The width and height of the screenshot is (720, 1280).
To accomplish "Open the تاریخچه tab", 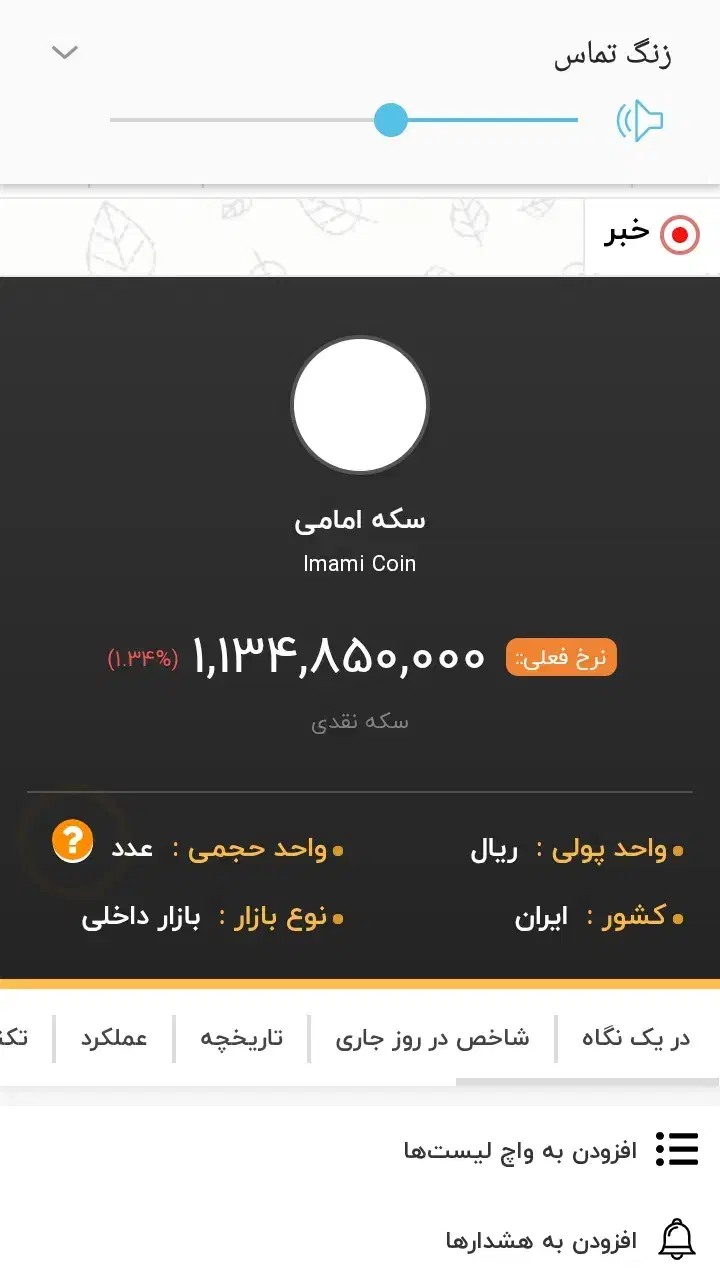I will click(241, 1038).
